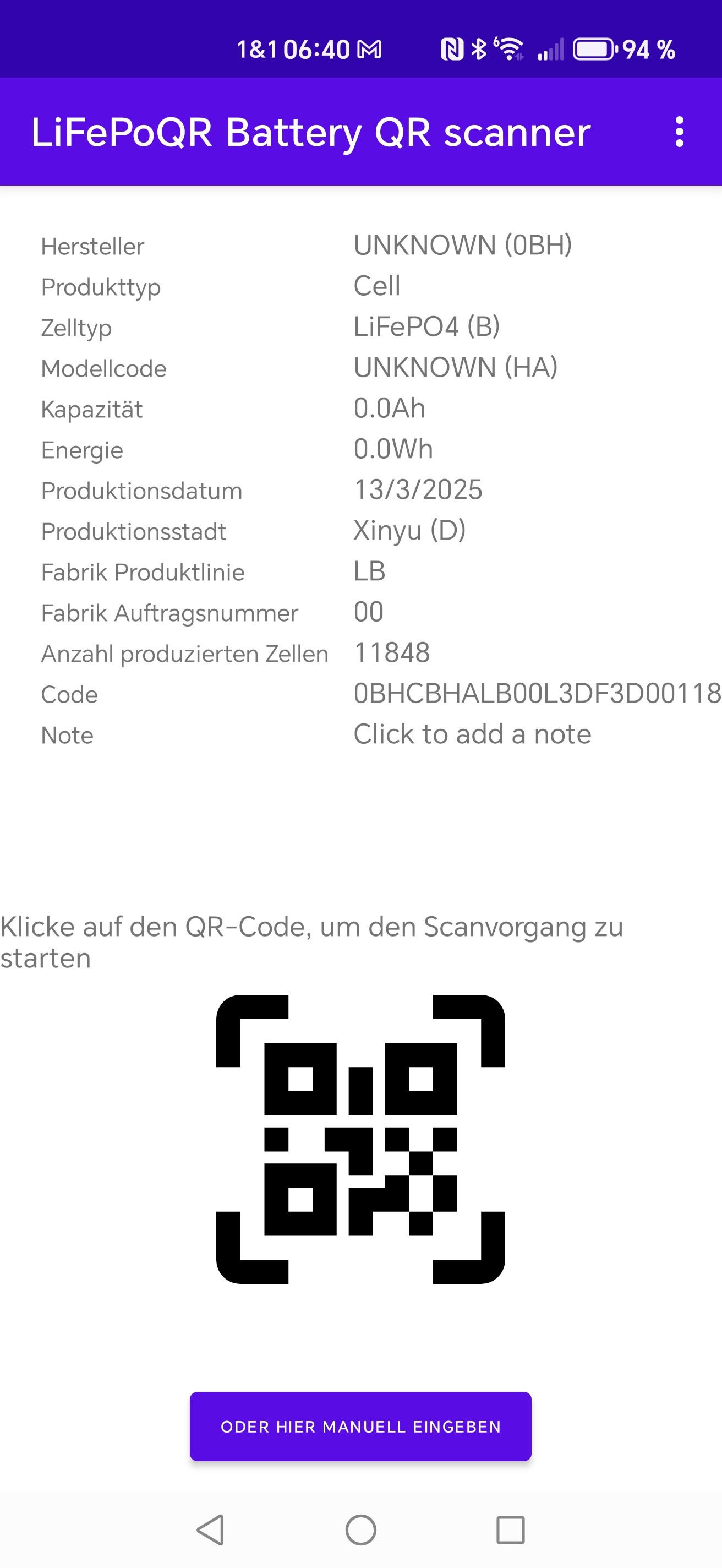Open the recent apps overview
The height and width of the screenshot is (1568, 722).
click(510, 1529)
